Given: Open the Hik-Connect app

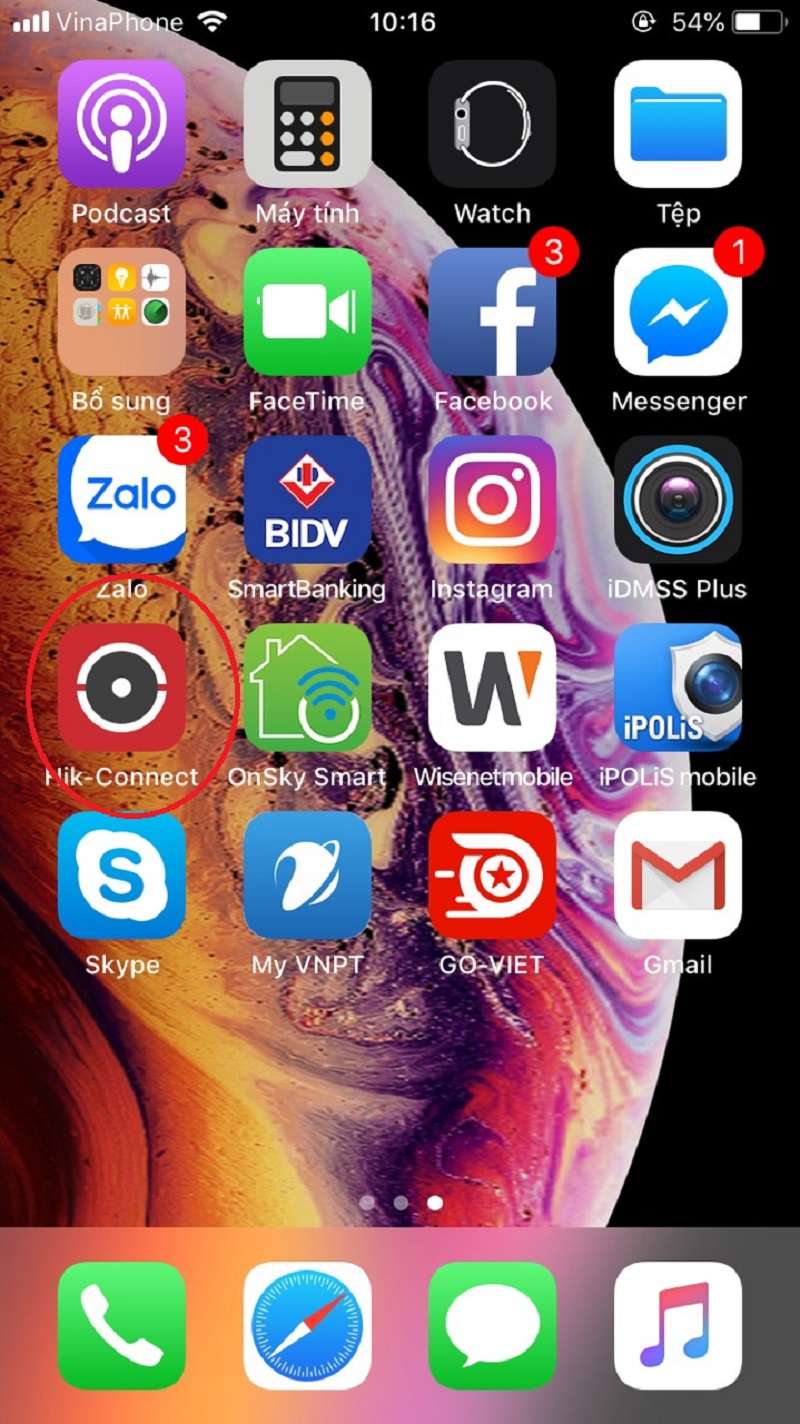Looking at the screenshot, I should coord(121,687).
